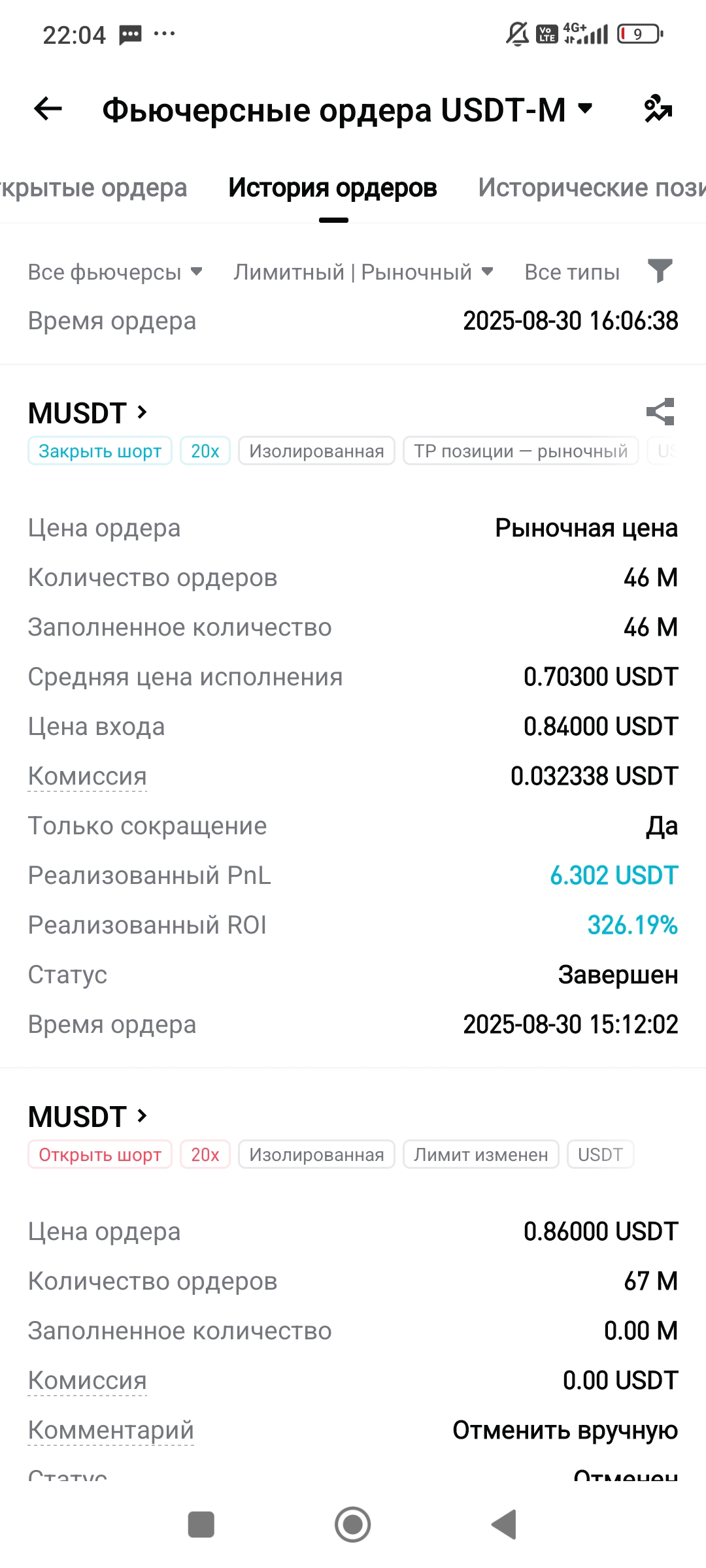Select the История ордеров tab
Image resolution: width=706 pixels, height=1568 pixels.
[x=333, y=188]
